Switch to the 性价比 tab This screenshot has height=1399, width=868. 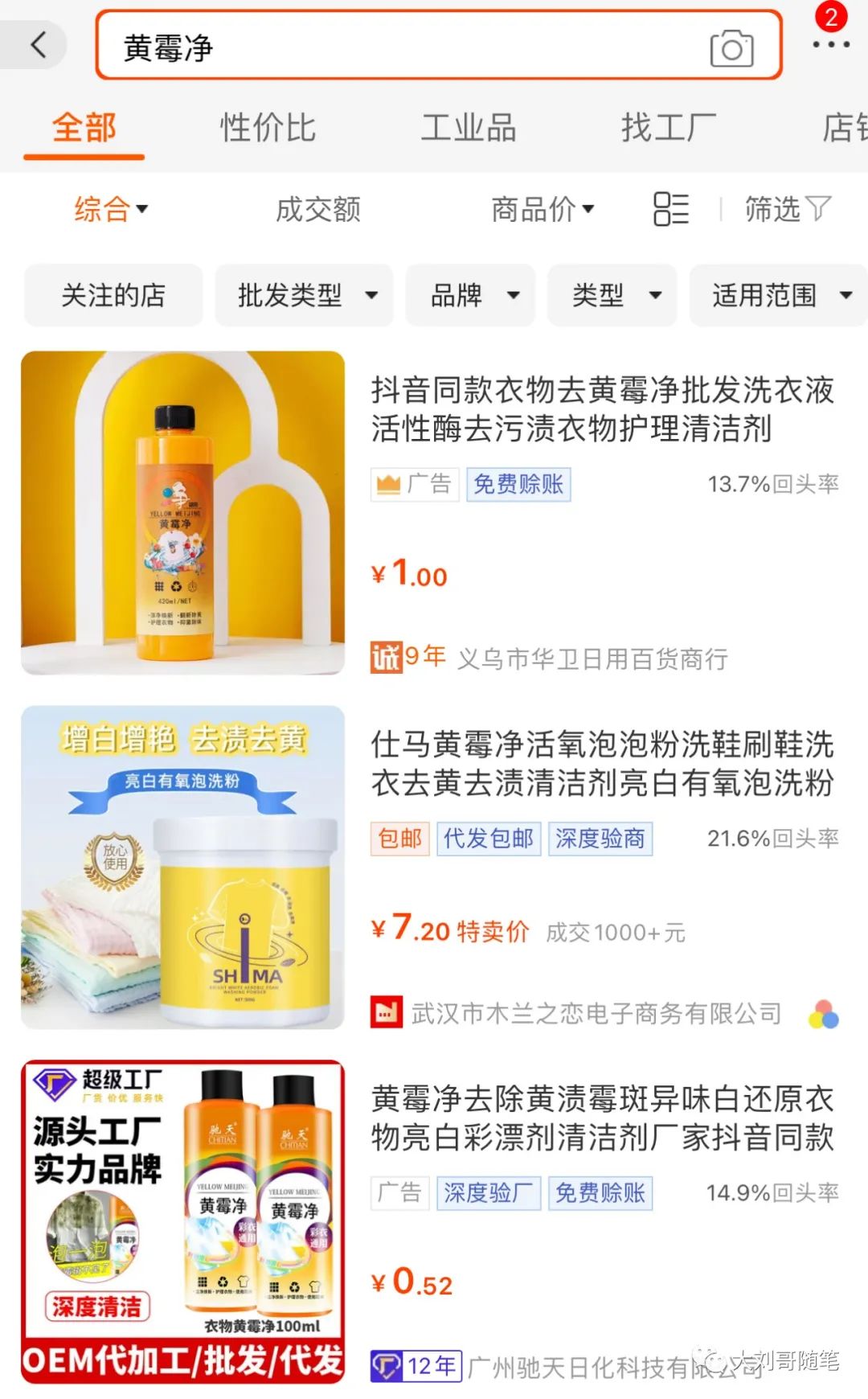coord(268,129)
